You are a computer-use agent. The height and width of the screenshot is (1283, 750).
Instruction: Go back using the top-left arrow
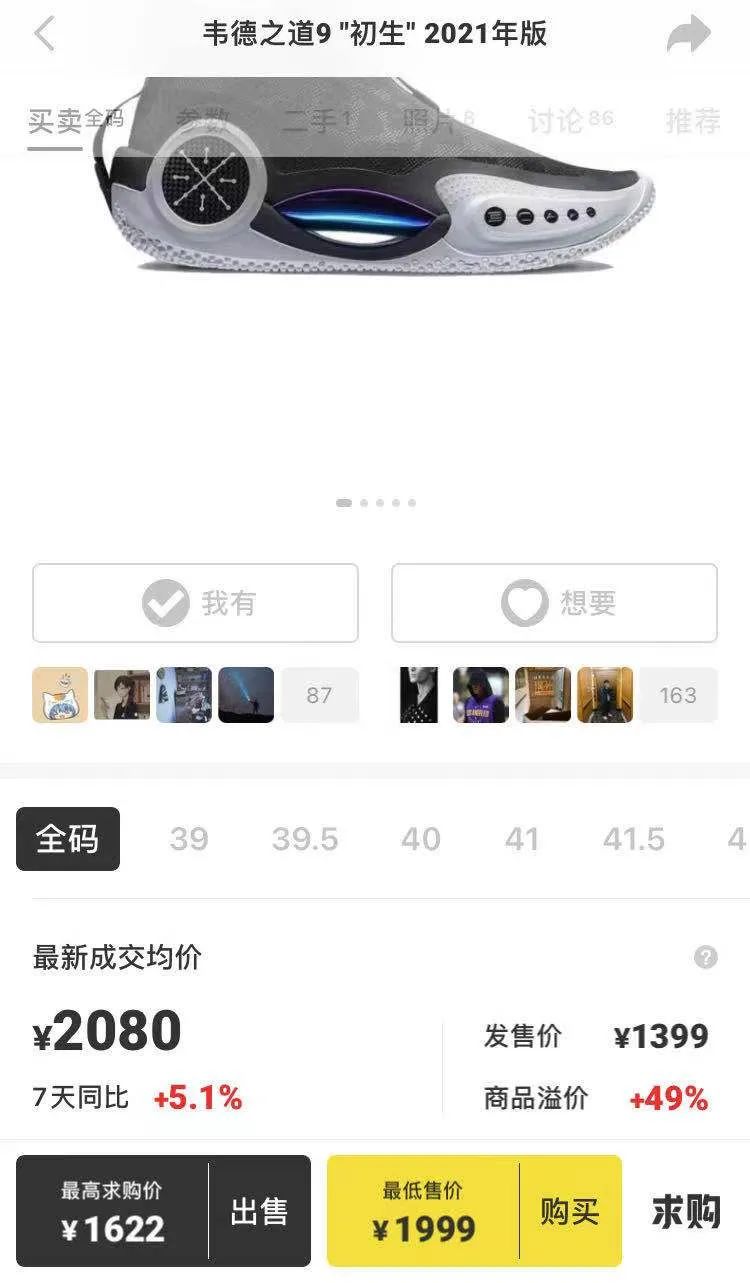coord(44,34)
